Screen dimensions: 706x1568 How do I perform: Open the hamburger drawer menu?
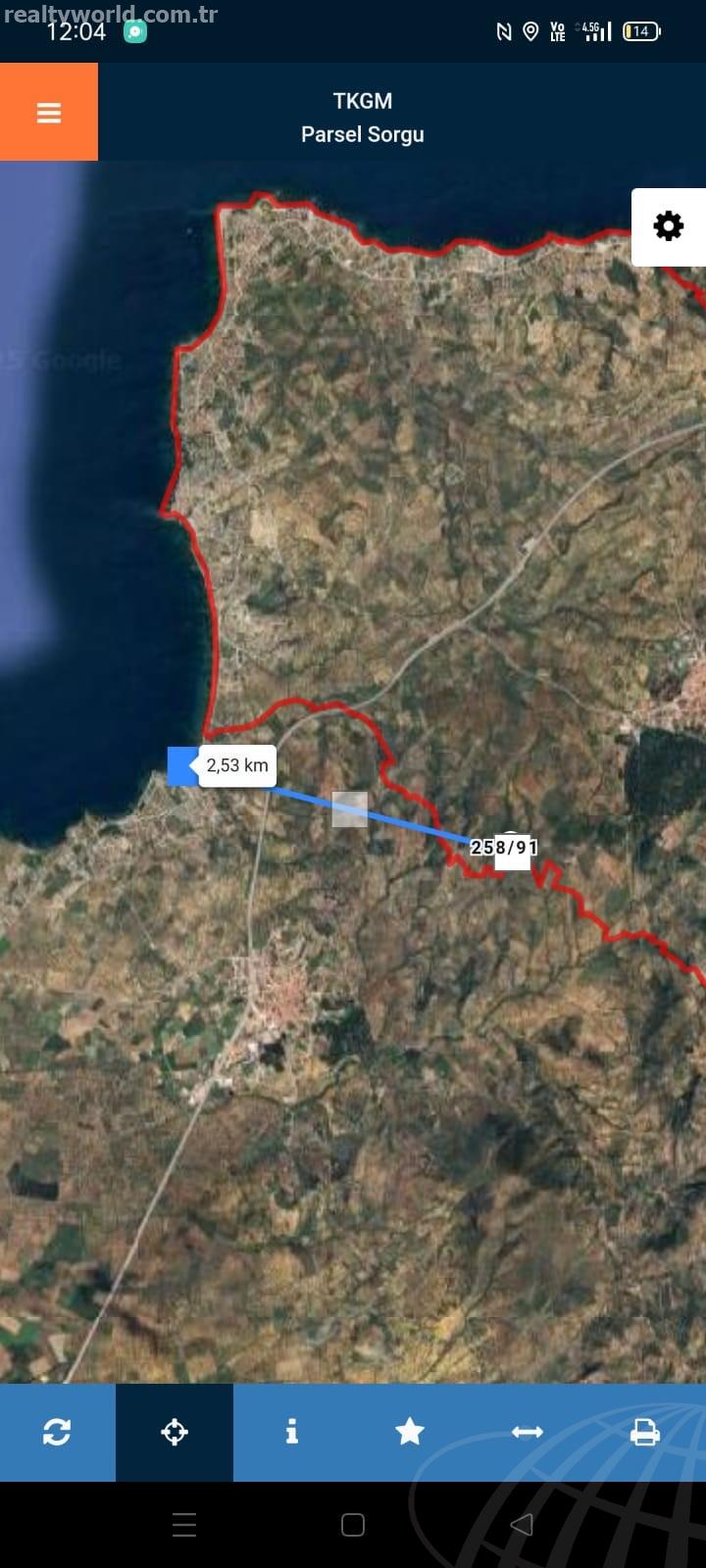click(x=49, y=112)
